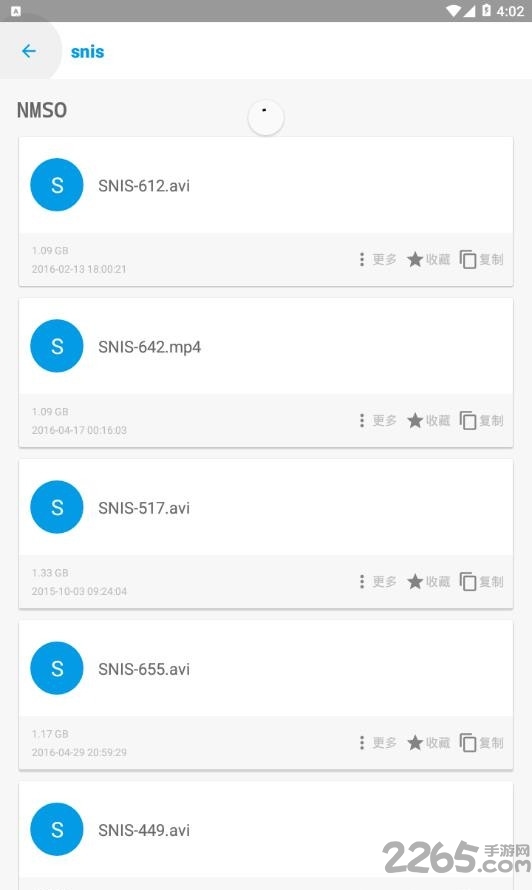Image resolution: width=532 pixels, height=890 pixels.
Task: Go back using the arrow icon
Action: pos(29,51)
